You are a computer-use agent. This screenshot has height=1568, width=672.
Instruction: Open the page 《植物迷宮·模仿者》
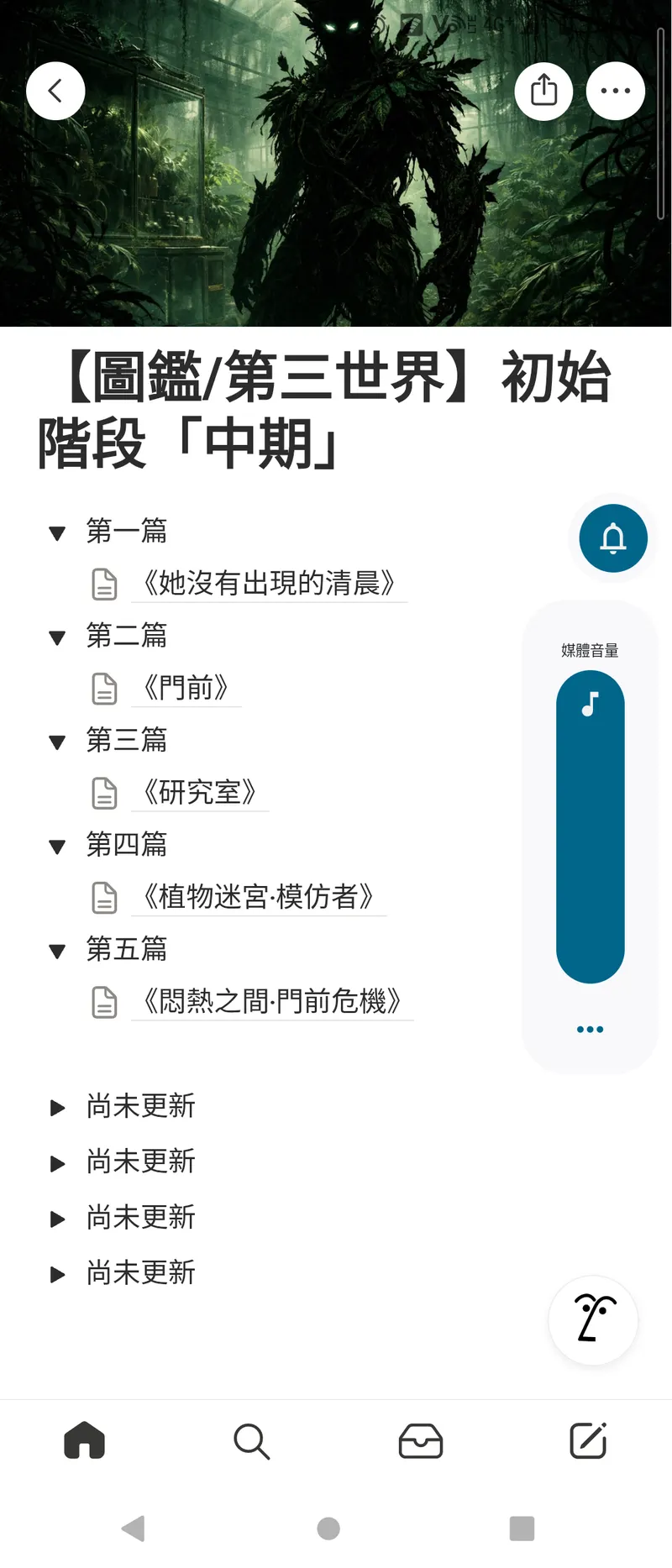(259, 897)
